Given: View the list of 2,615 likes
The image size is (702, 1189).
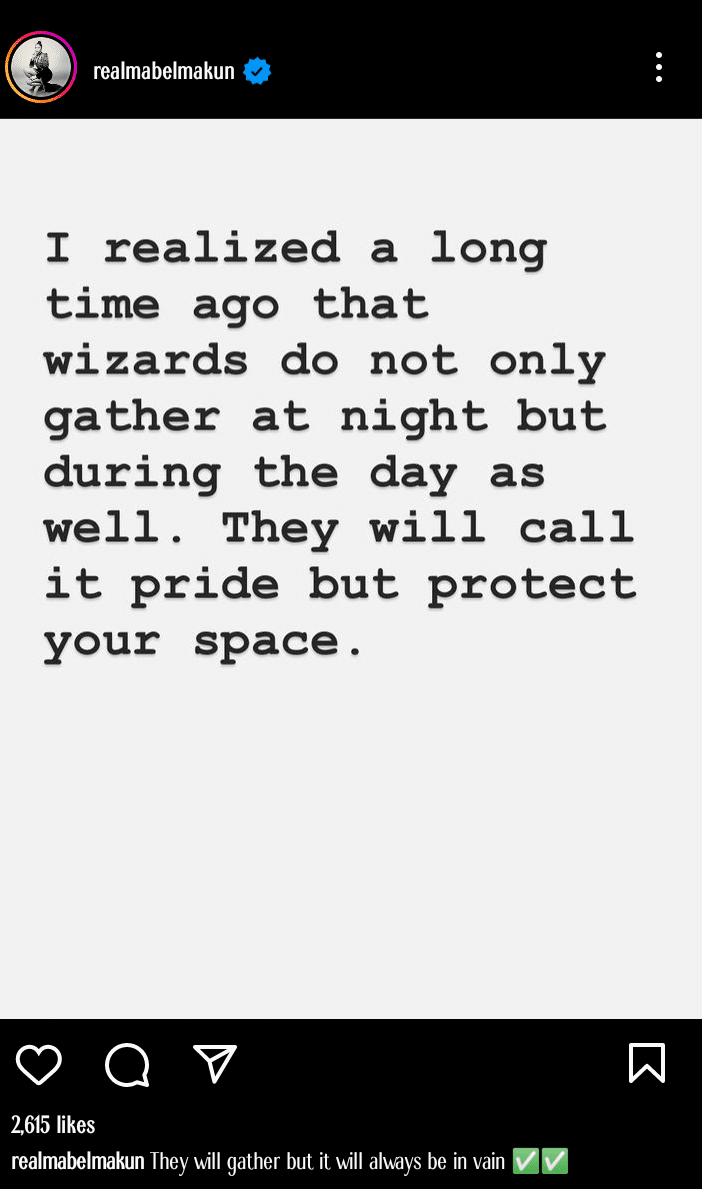Looking at the screenshot, I should (53, 1125).
